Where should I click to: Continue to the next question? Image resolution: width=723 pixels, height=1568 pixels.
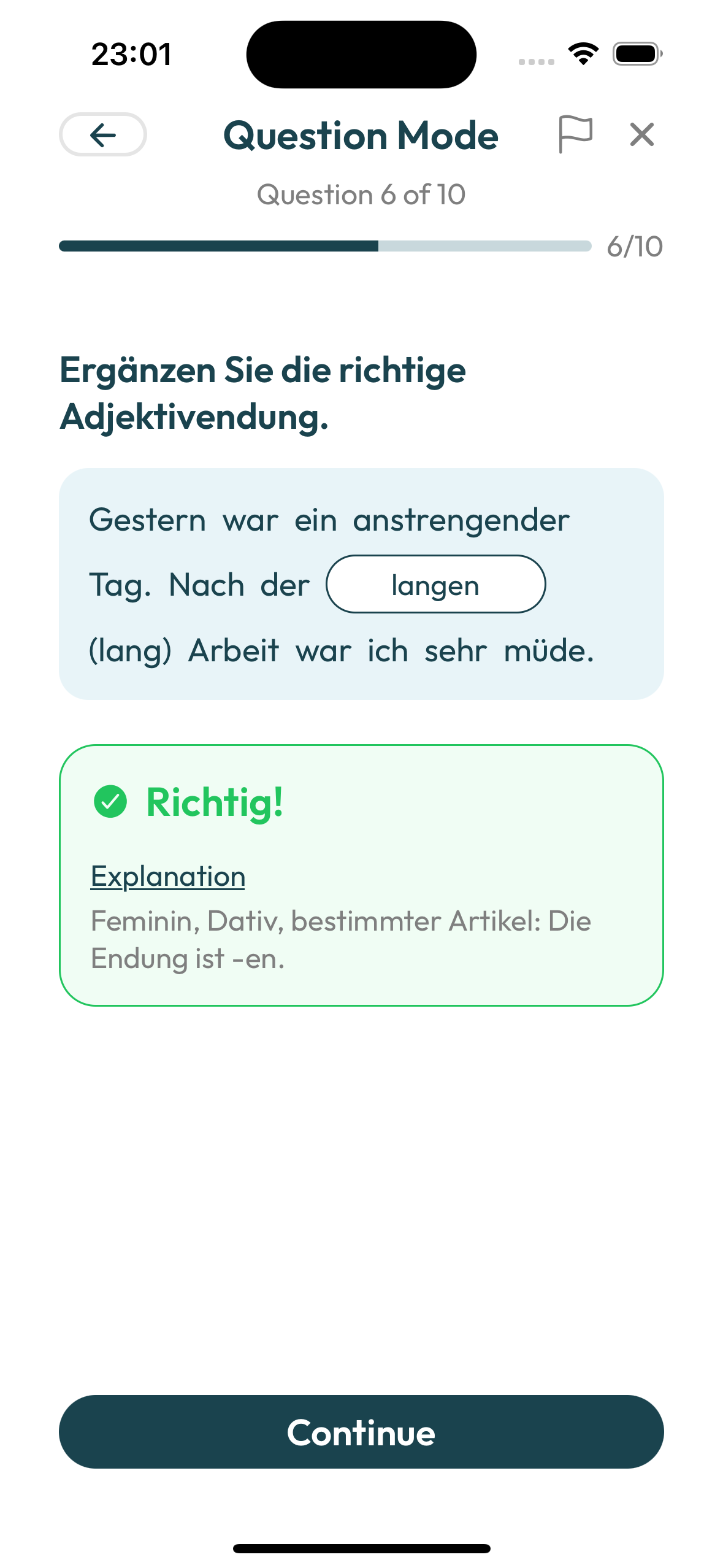pos(361,1432)
